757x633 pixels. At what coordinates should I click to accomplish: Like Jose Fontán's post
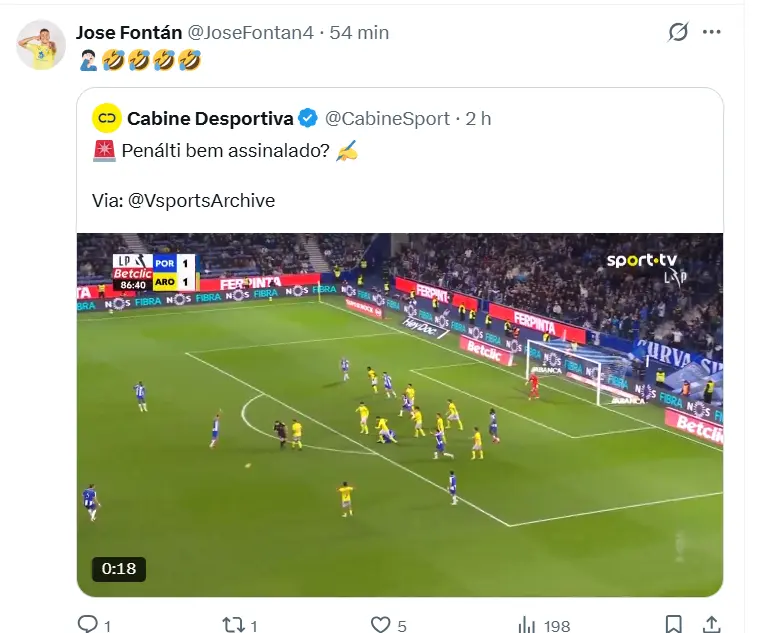pos(380,625)
